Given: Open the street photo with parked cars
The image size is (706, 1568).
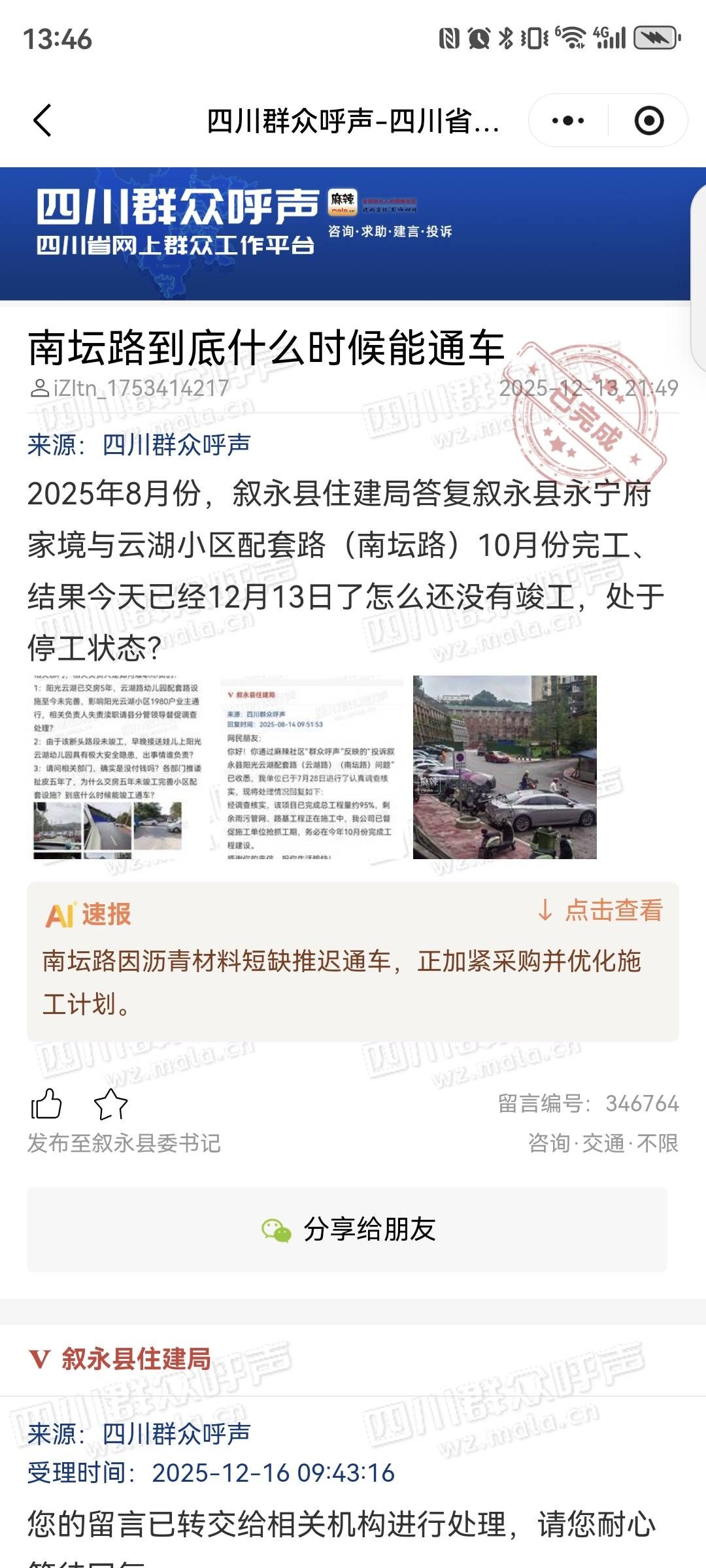Looking at the screenshot, I should 505,767.
